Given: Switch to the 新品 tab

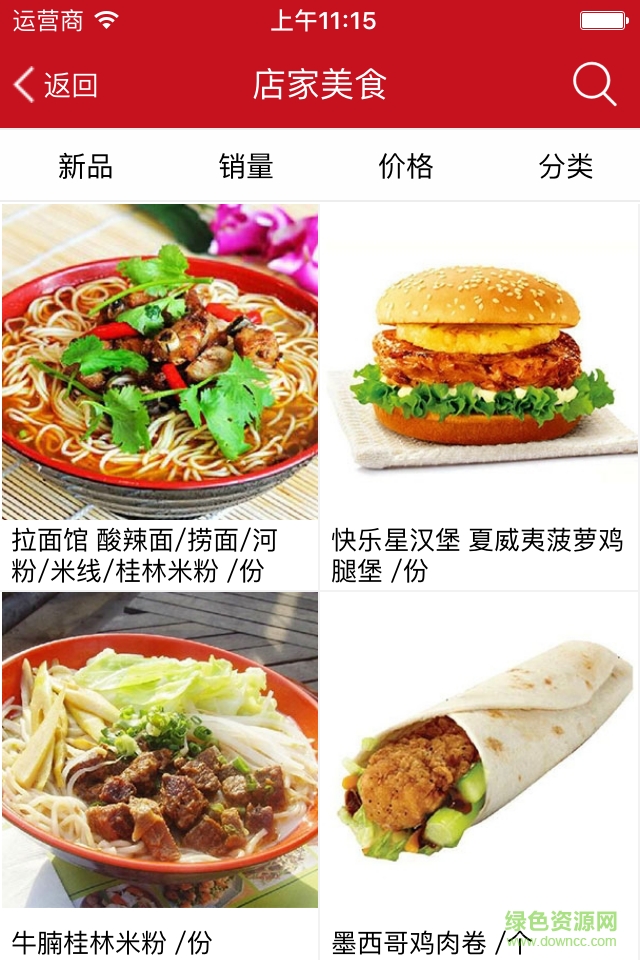Looking at the screenshot, I should click(85, 166).
